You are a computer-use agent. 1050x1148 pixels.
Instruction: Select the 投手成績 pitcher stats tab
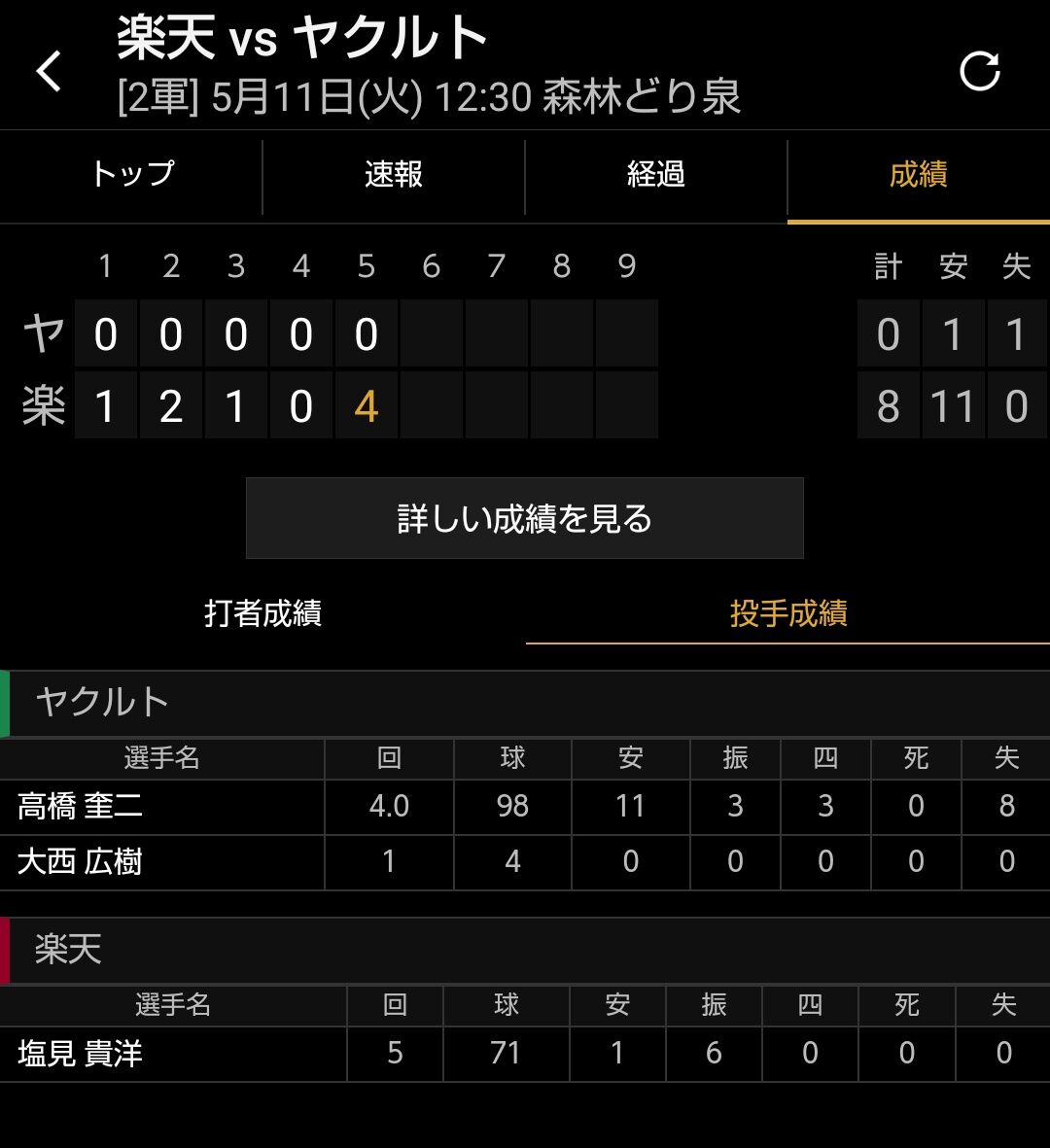(787, 613)
